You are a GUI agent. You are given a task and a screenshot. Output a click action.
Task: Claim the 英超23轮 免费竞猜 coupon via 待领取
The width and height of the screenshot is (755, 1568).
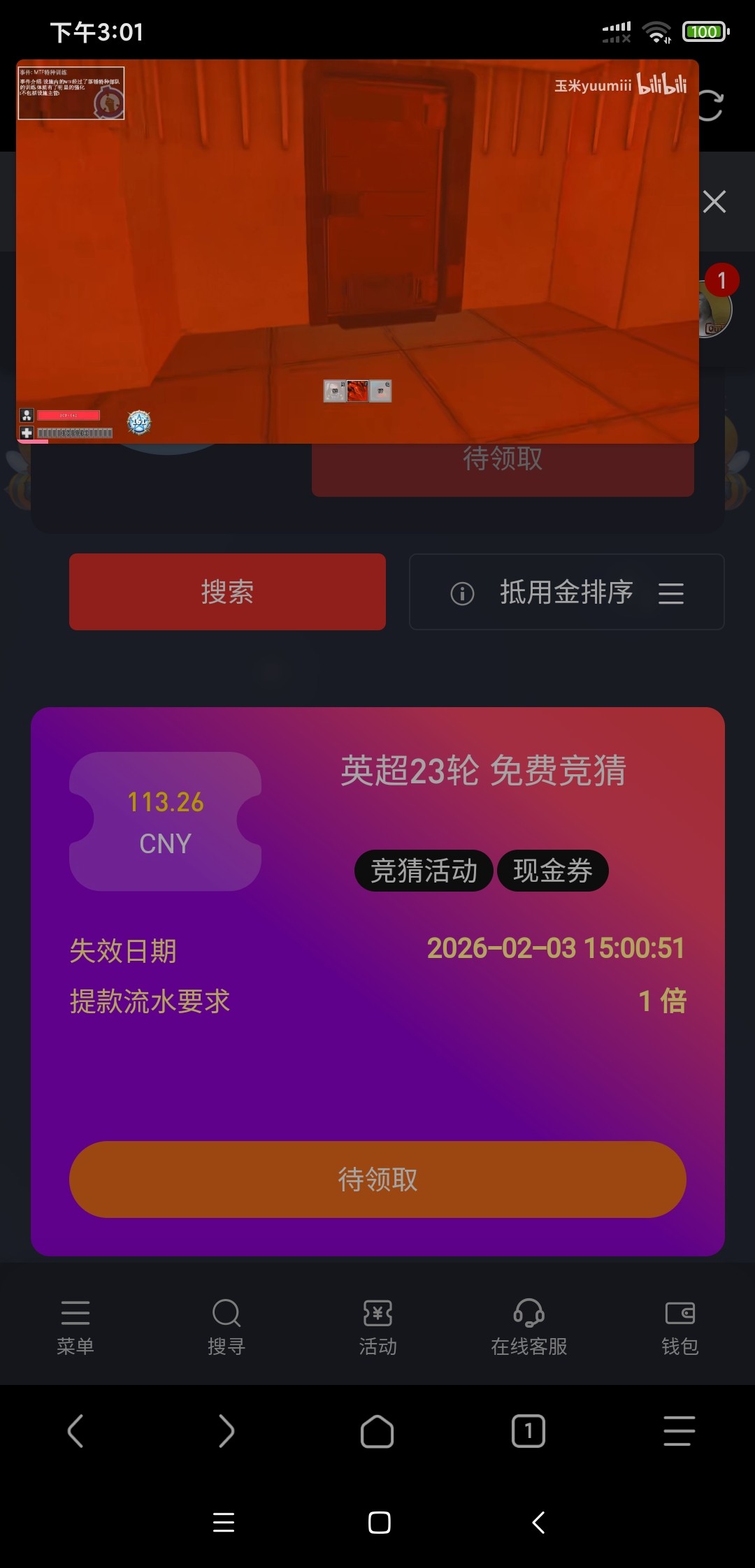coord(377,1179)
